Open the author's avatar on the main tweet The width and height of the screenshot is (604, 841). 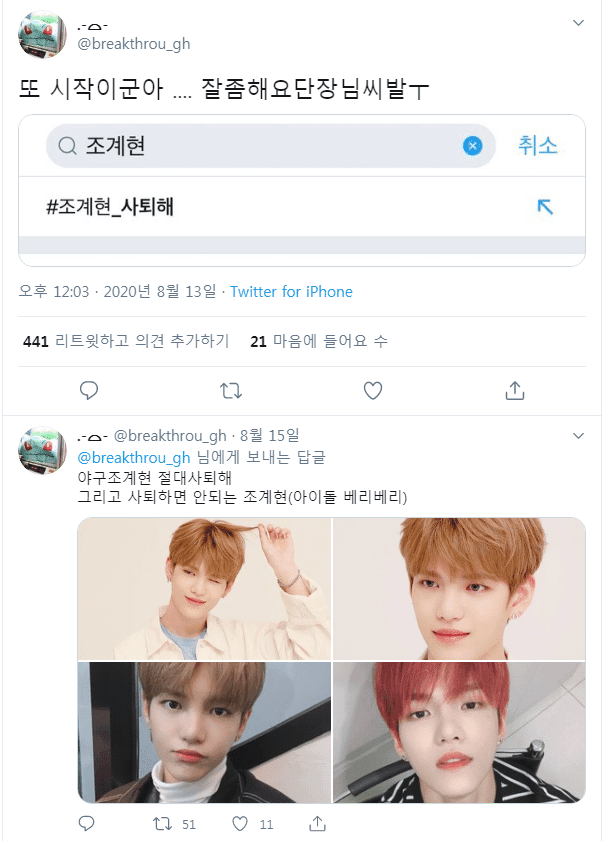(x=42, y=34)
